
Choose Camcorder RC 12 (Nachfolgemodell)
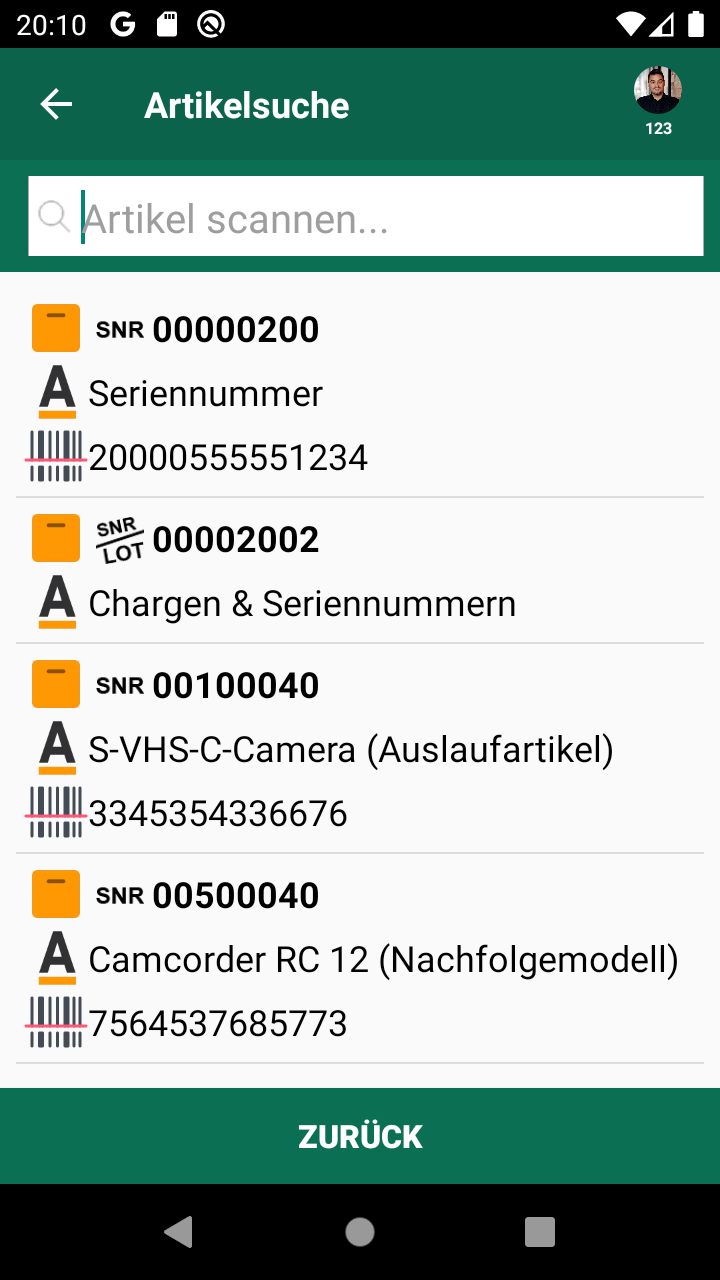(x=360, y=958)
